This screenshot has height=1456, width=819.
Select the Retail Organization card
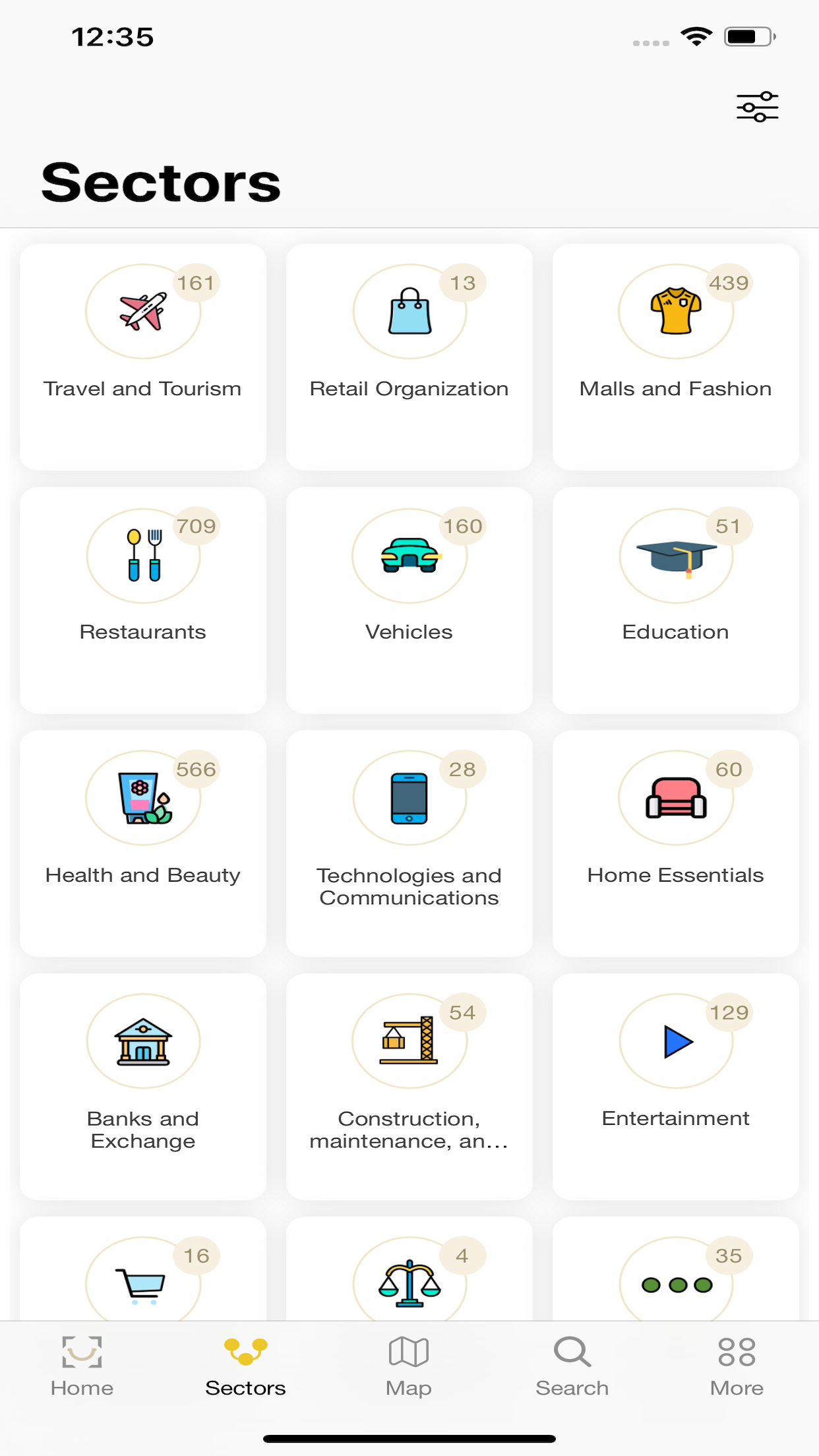tap(409, 356)
